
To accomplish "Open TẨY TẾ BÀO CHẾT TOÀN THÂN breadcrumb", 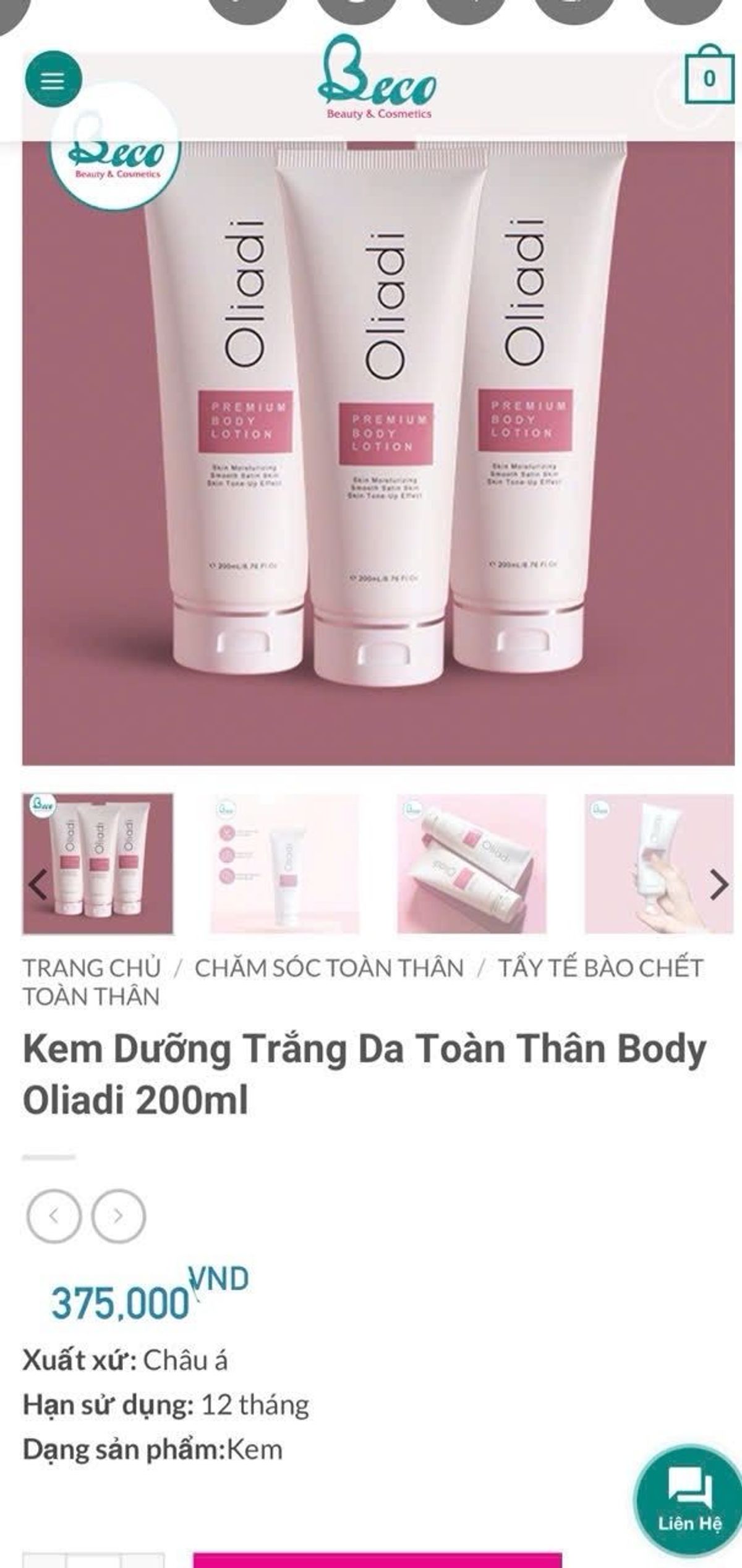I will tap(600, 968).
